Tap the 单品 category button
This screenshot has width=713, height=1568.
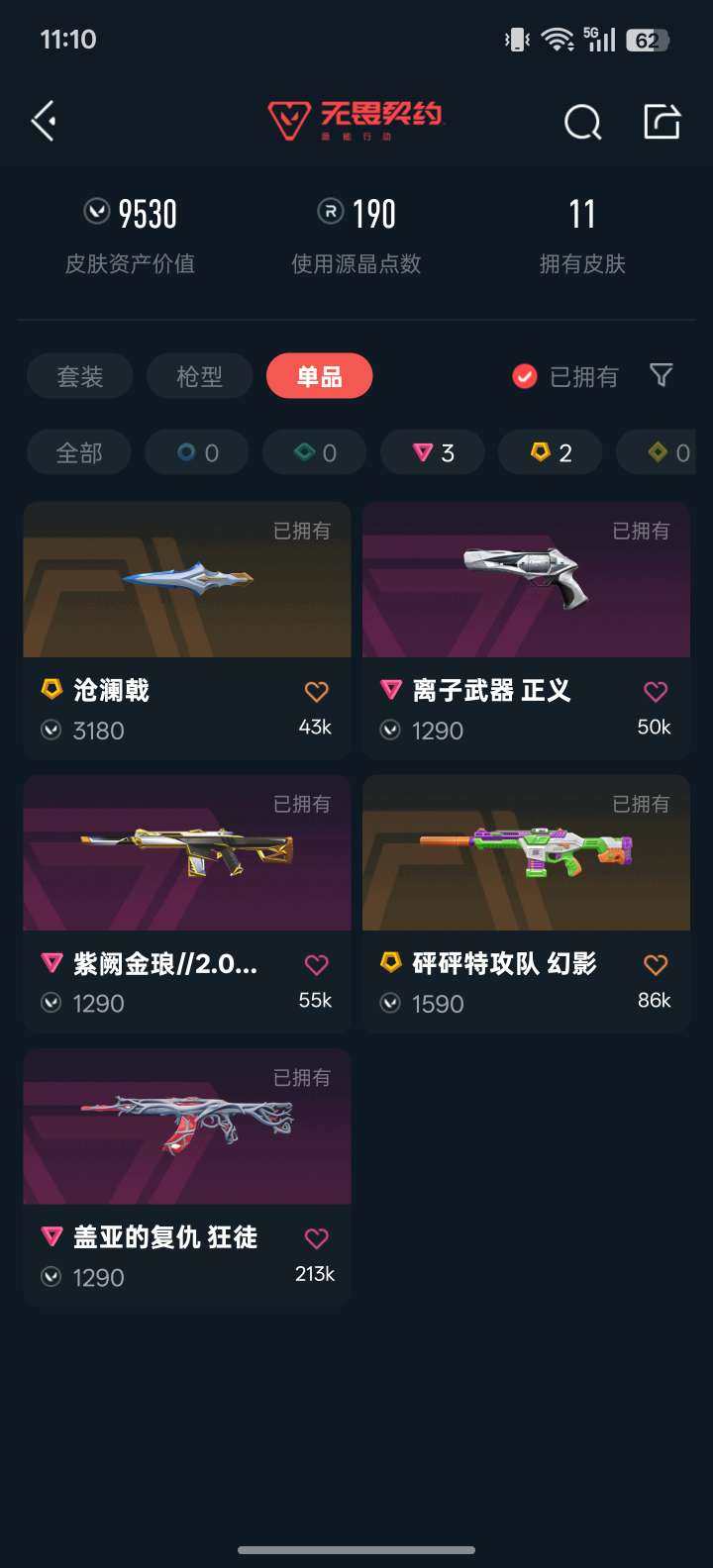pyautogui.click(x=319, y=376)
